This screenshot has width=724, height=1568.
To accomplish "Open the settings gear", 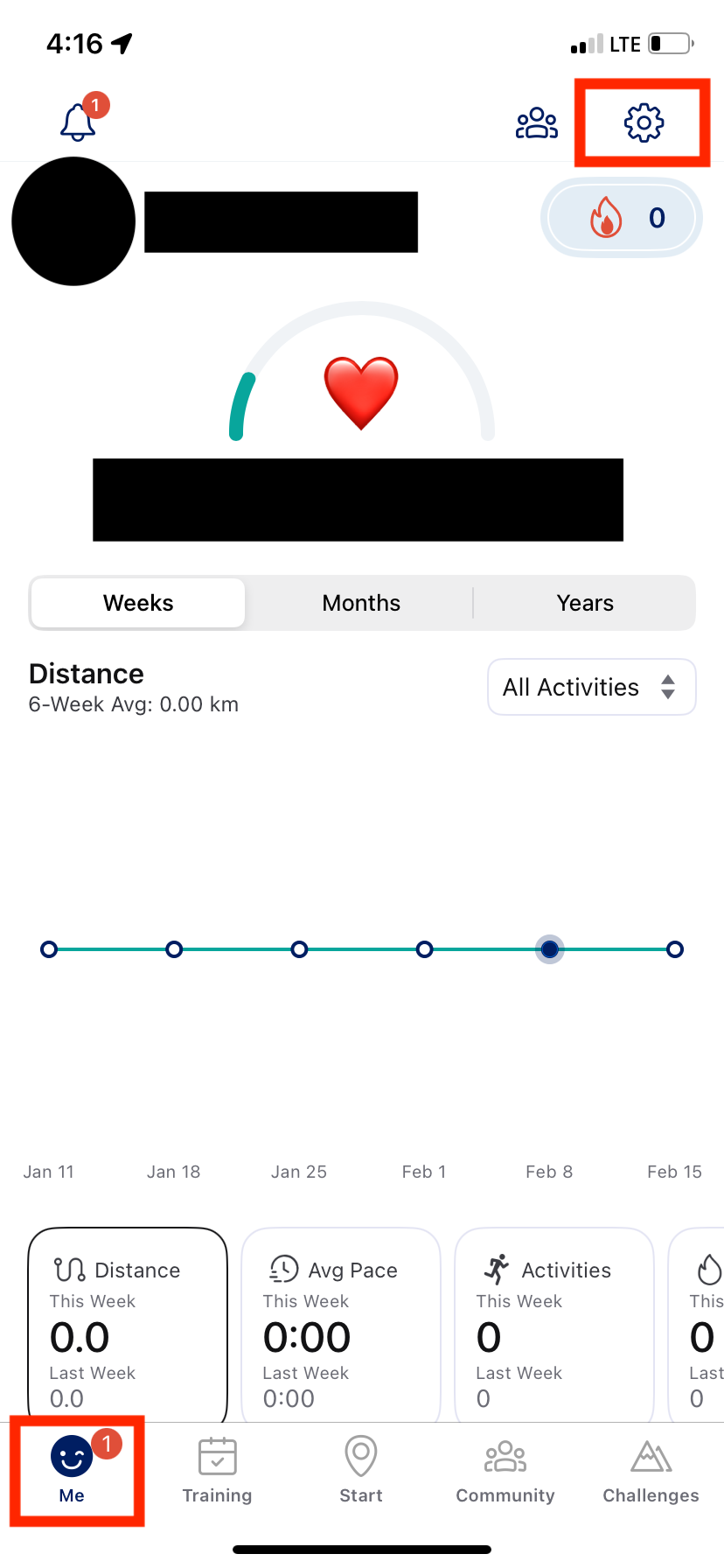I will pos(644,122).
